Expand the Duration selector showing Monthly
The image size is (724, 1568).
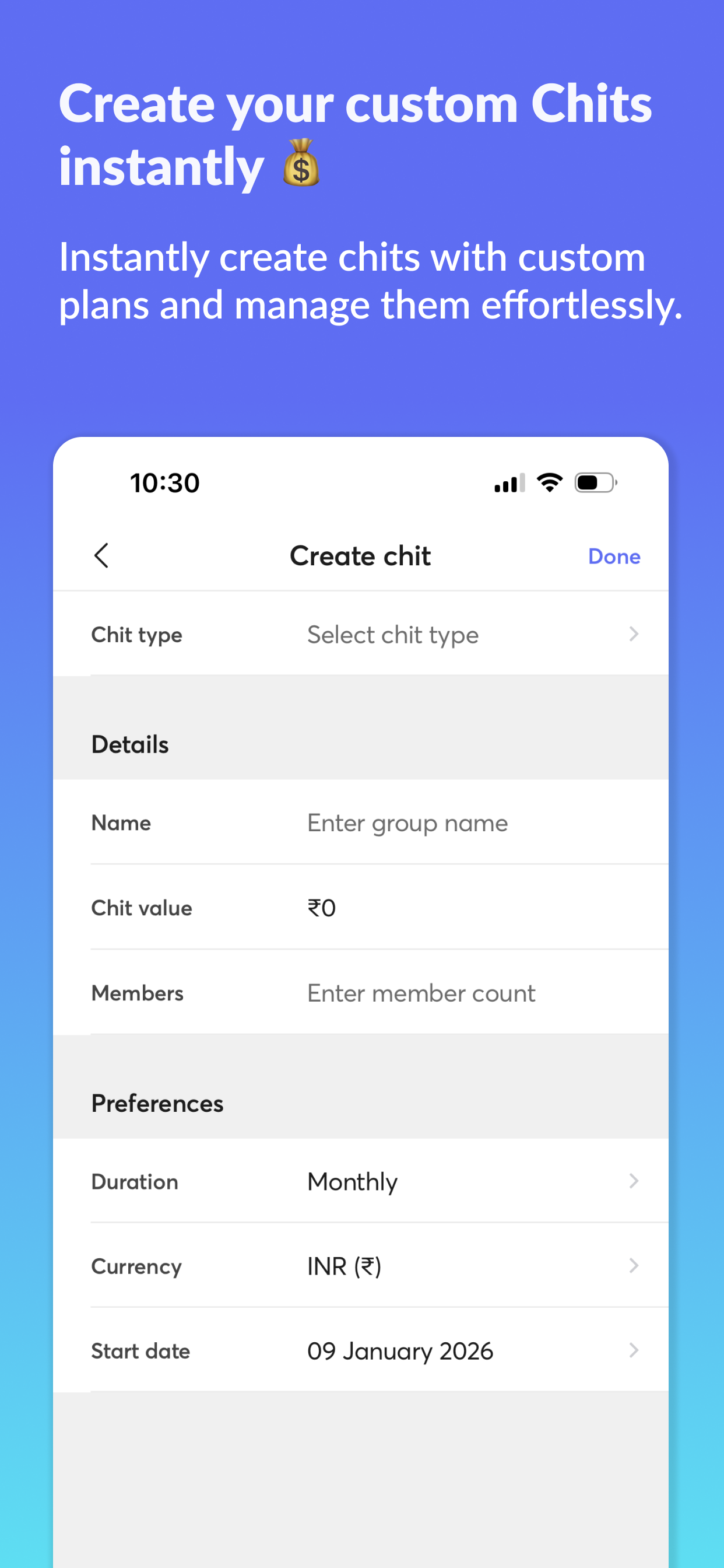(352, 1181)
